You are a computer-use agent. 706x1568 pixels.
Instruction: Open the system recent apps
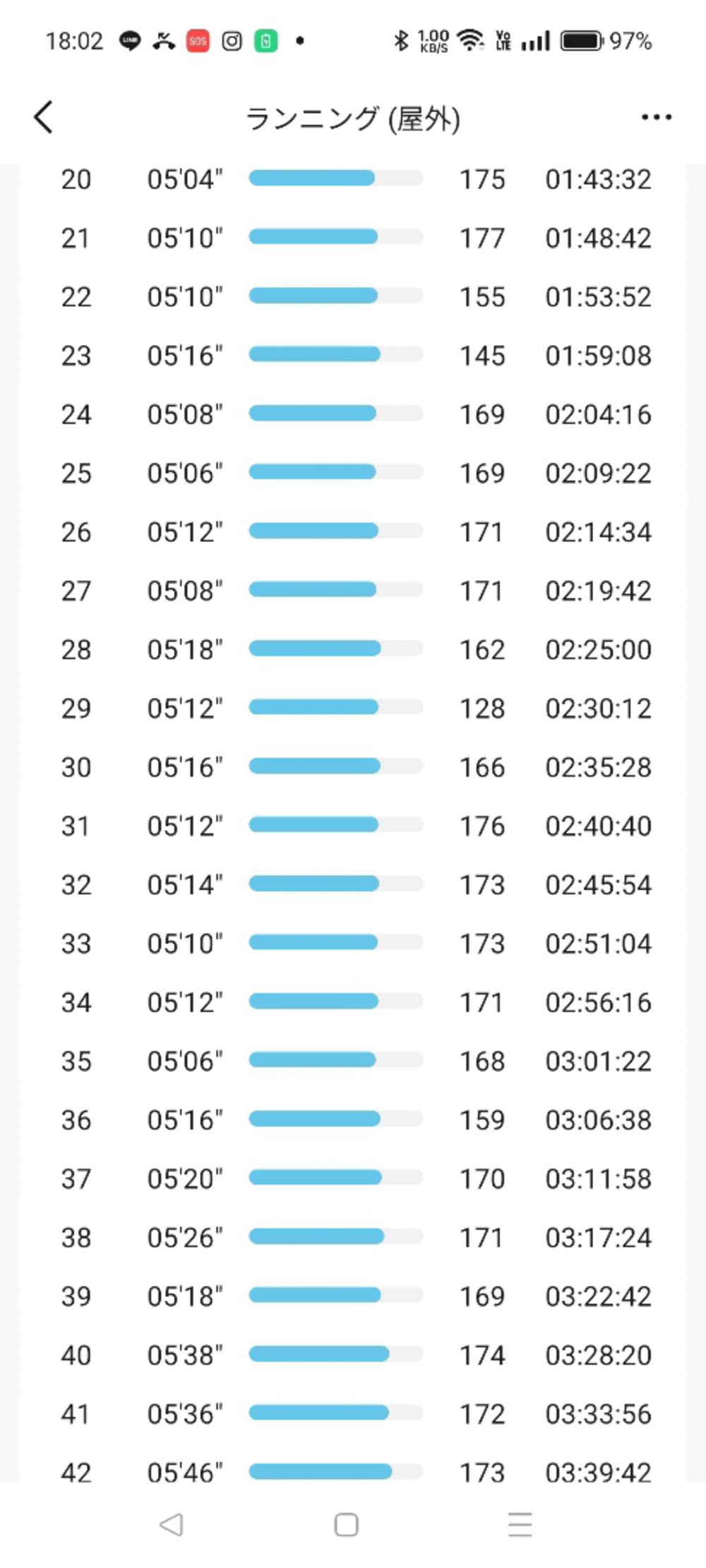520,1524
